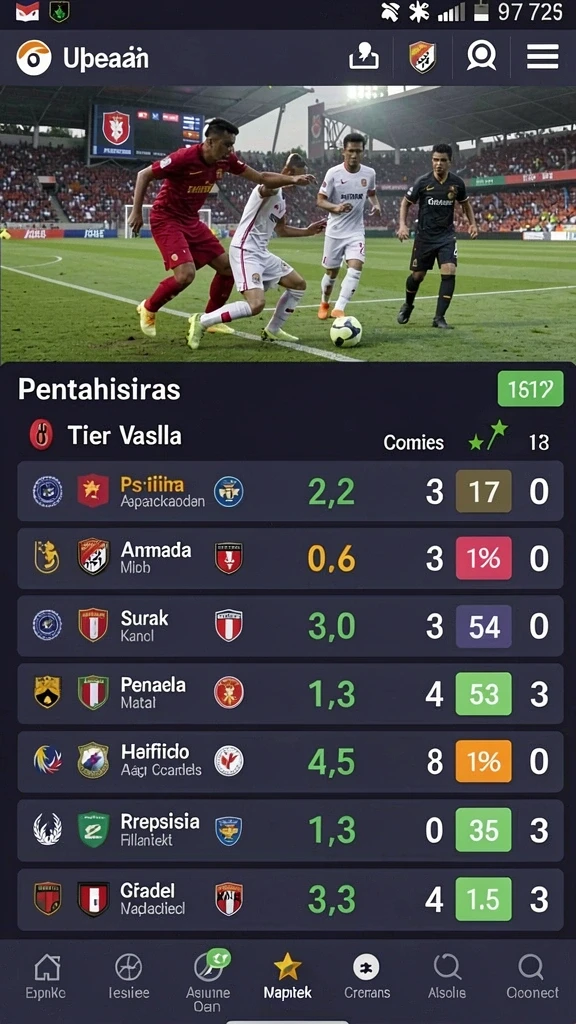
Task: Switch to the Oconect tab
Action: (532, 976)
